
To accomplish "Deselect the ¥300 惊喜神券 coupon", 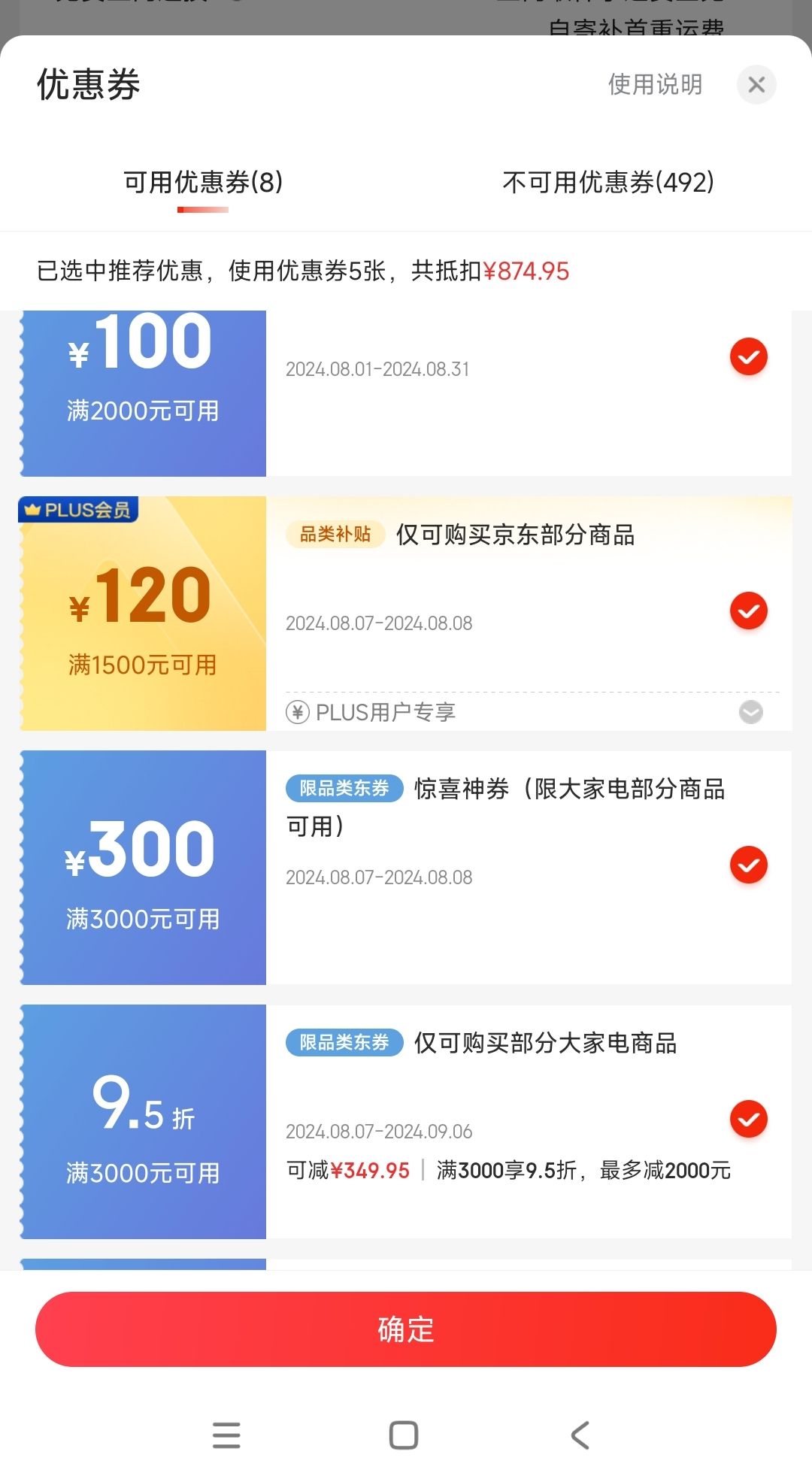I will (749, 865).
